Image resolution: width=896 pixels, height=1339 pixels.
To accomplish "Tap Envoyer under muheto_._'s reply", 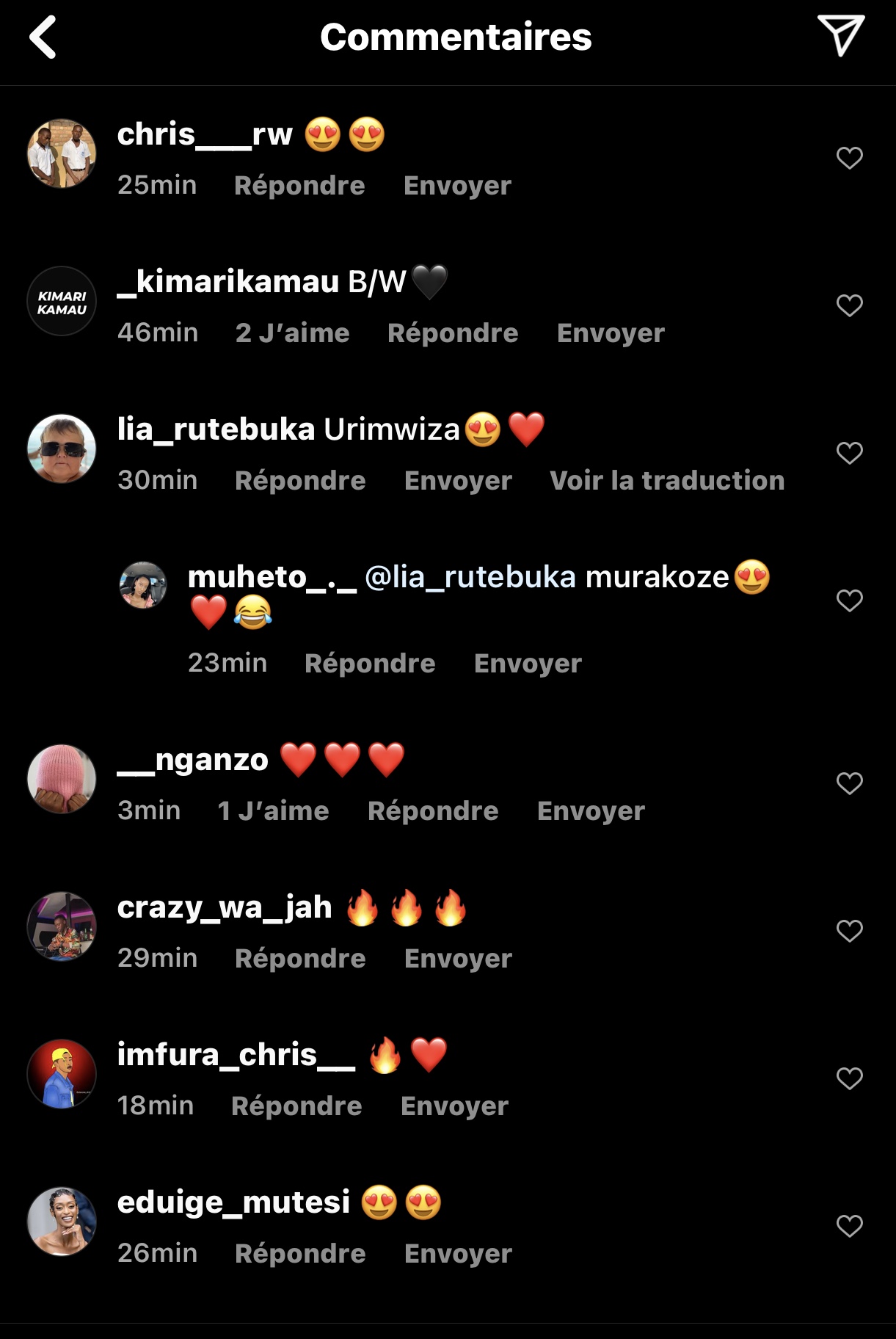I will 528,663.
